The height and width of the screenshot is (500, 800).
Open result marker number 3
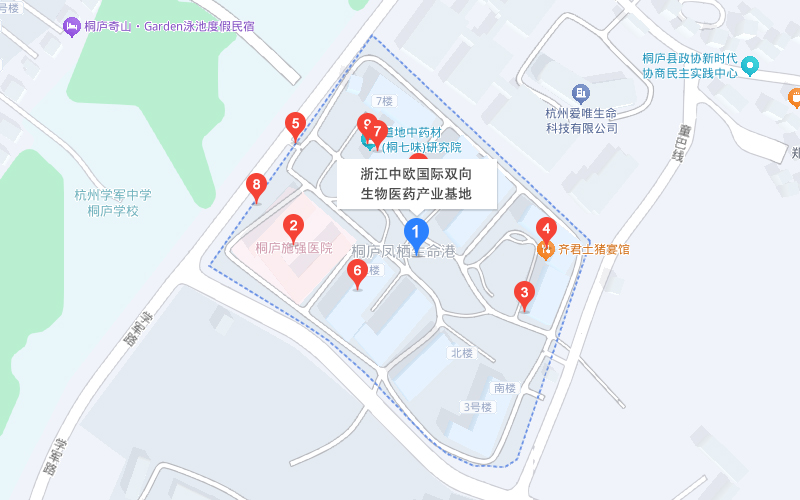pyautogui.click(x=522, y=294)
